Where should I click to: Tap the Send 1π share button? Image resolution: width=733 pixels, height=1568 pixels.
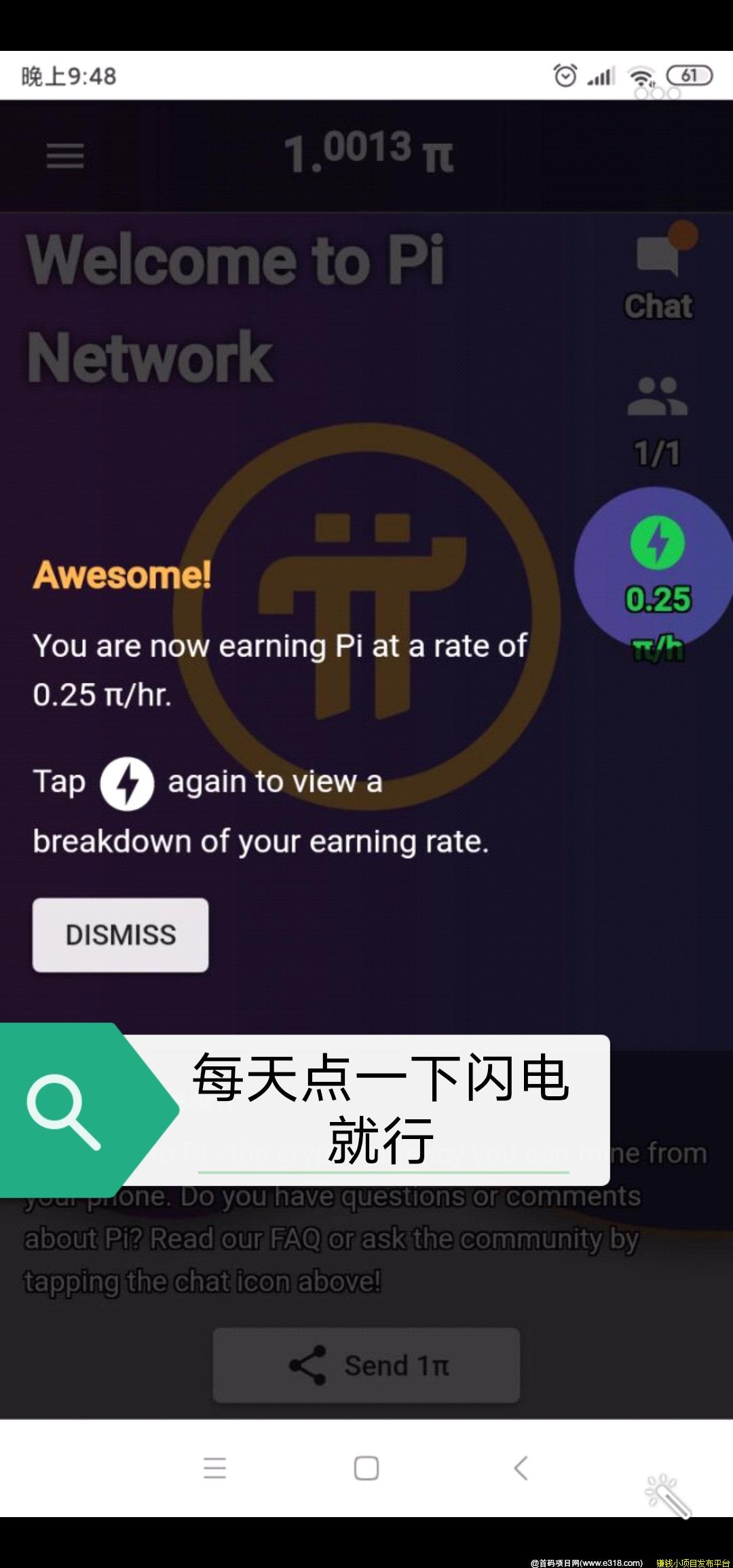[366, 1365]
